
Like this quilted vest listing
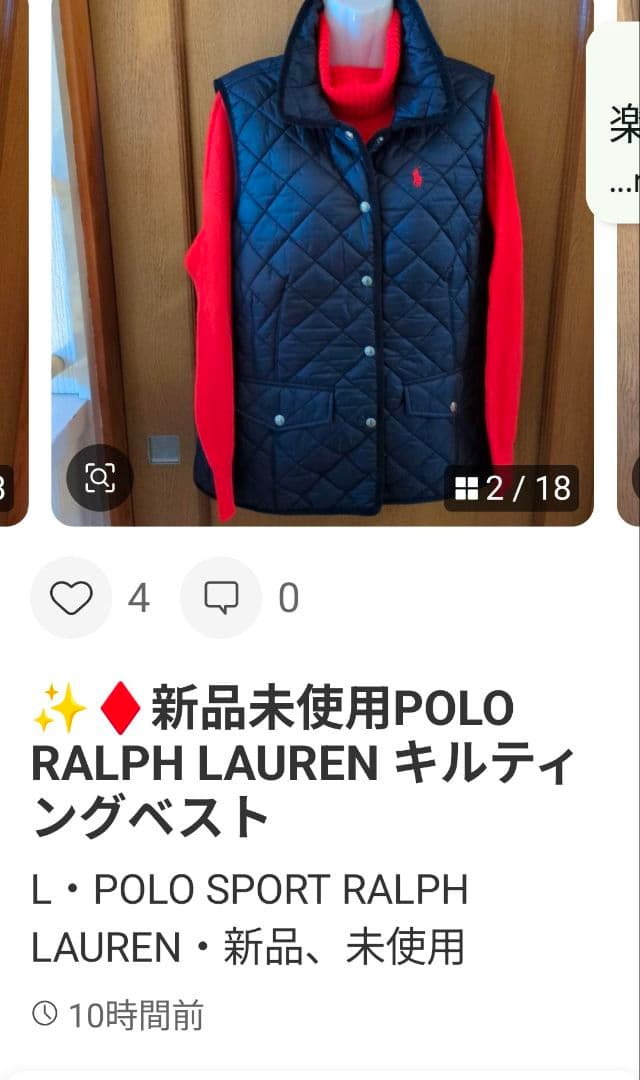(71, 598)
